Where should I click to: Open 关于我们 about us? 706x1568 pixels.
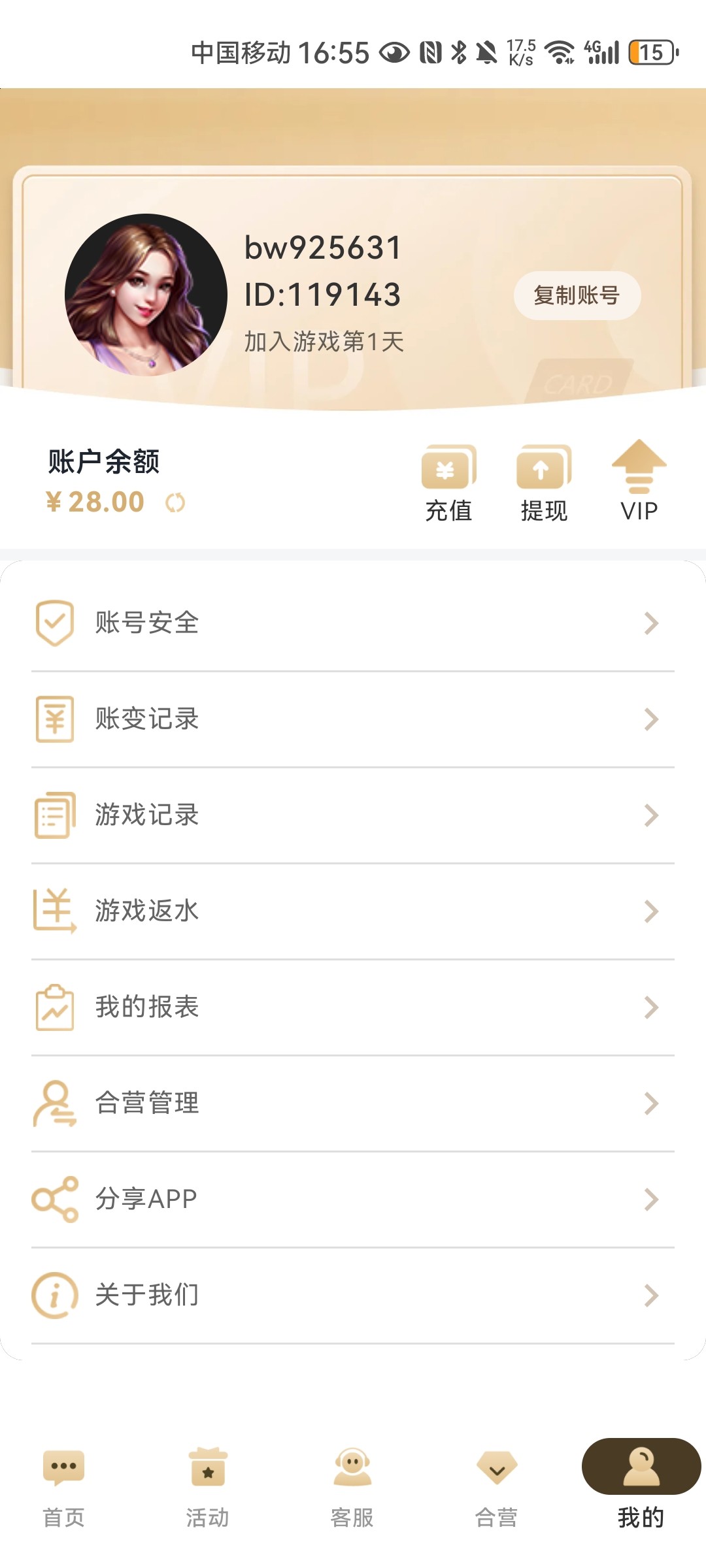point(353,1295)
